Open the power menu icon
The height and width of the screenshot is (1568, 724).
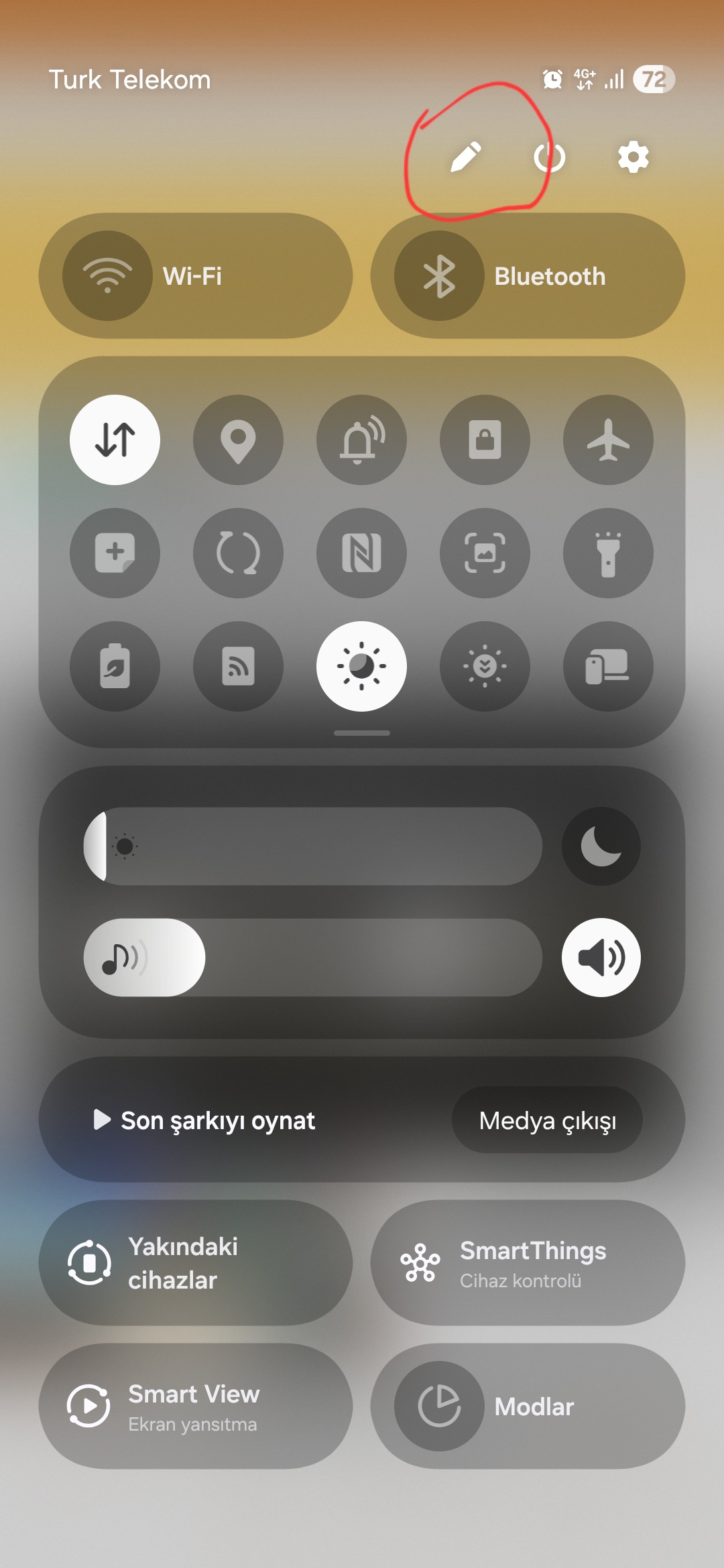(x=550, y=157)
